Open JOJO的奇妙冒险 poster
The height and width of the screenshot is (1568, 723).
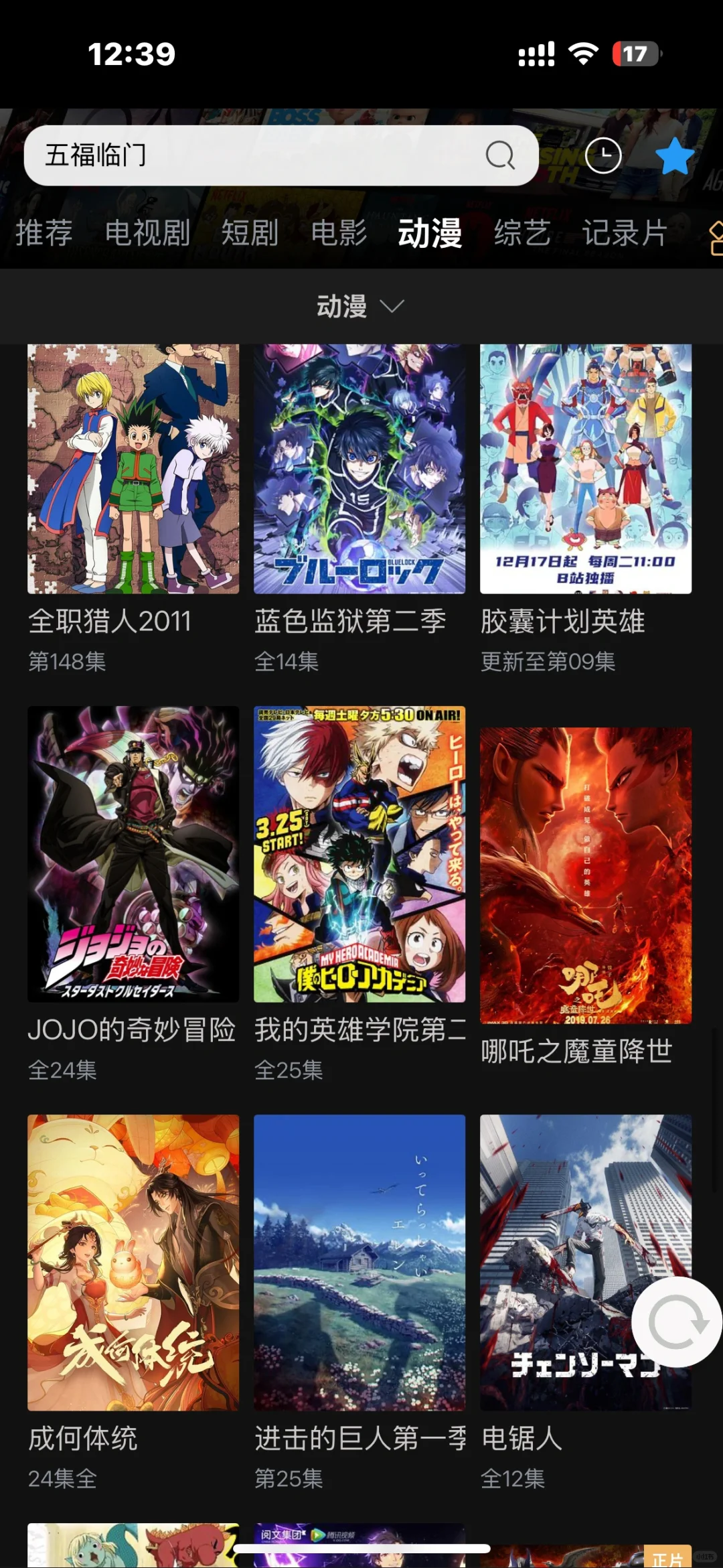point(133,854)
